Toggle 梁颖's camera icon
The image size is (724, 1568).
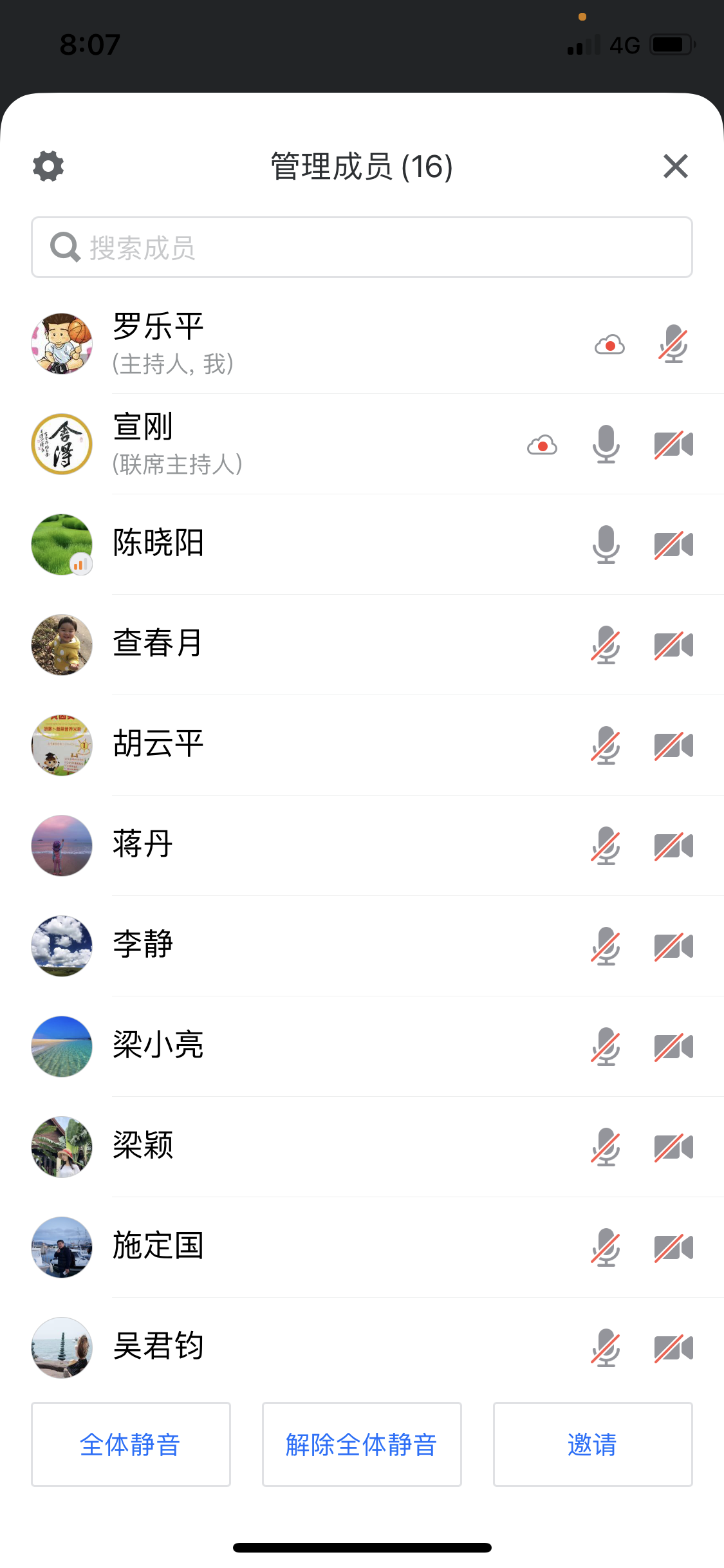pyautogui.click(x=673, y=1147)
